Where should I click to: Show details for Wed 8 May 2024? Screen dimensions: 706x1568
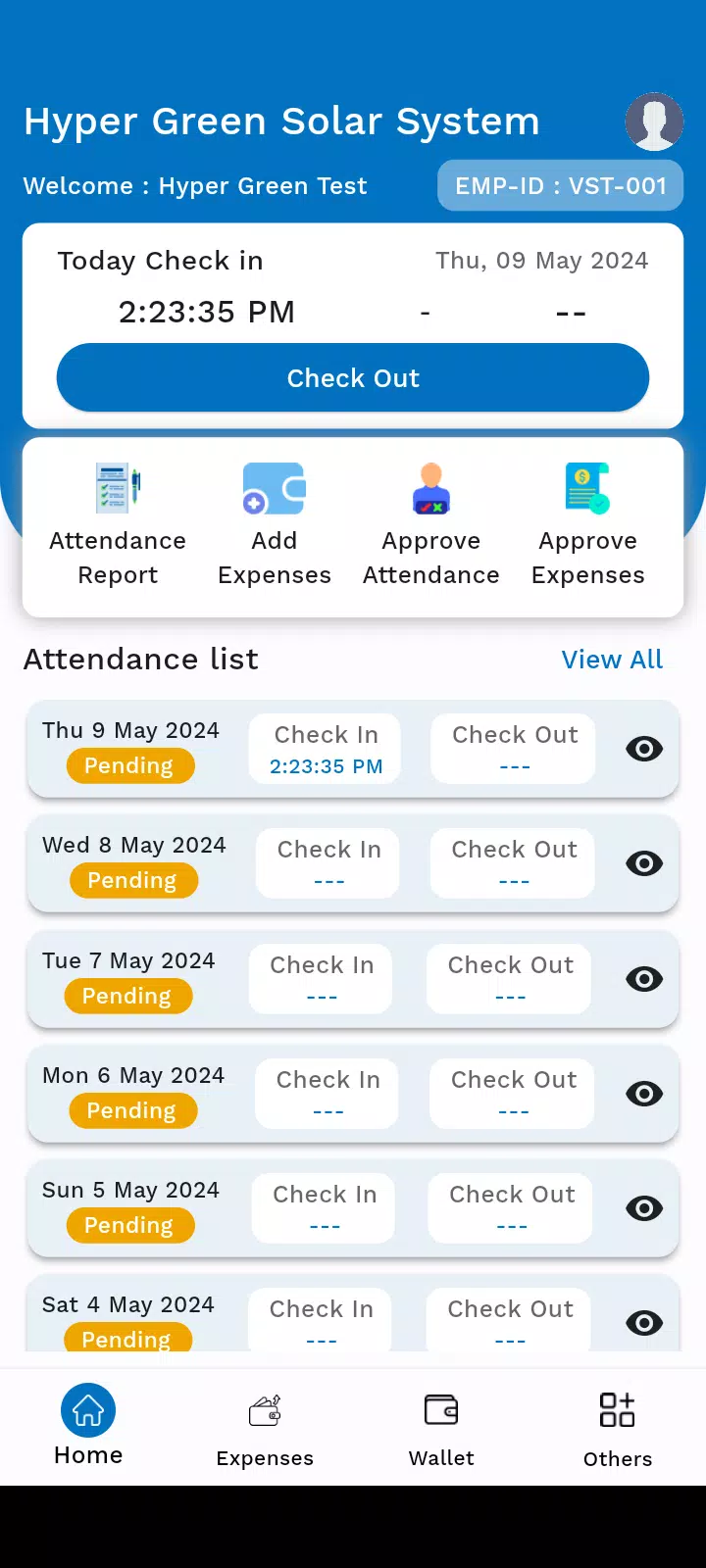click(644, 863)
